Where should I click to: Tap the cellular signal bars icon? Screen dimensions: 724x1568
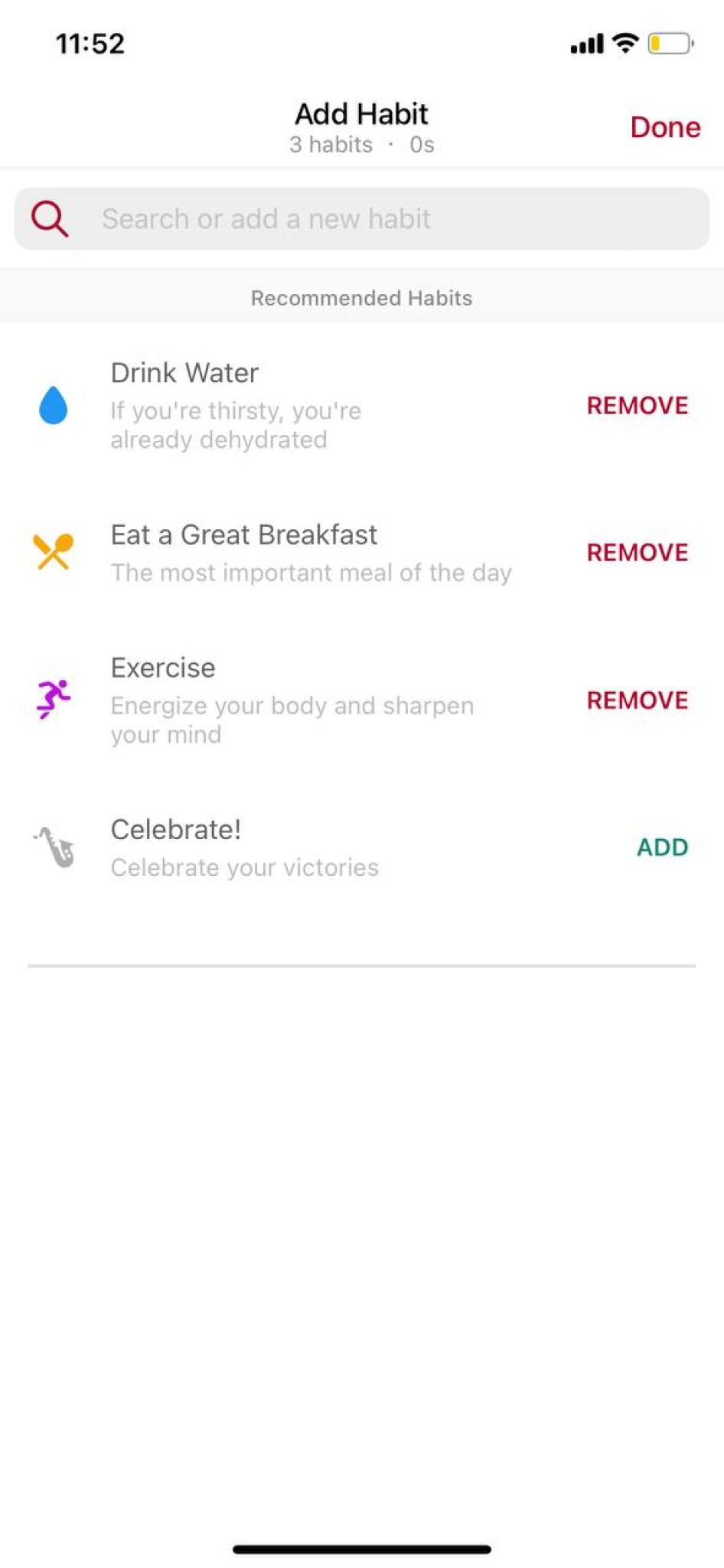click(x=584, y=44)
